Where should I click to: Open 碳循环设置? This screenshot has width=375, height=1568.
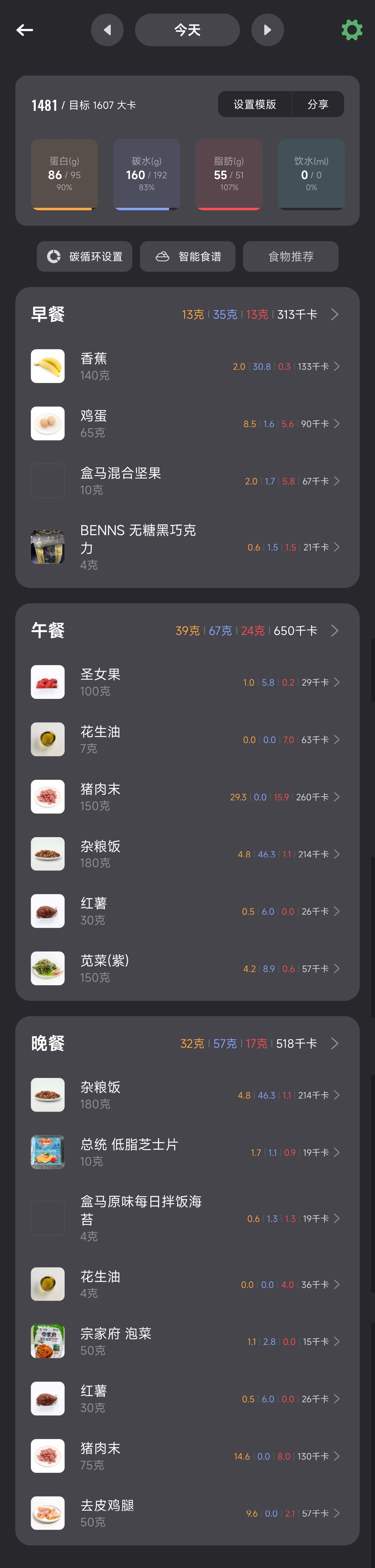click(x=84, y=256)
